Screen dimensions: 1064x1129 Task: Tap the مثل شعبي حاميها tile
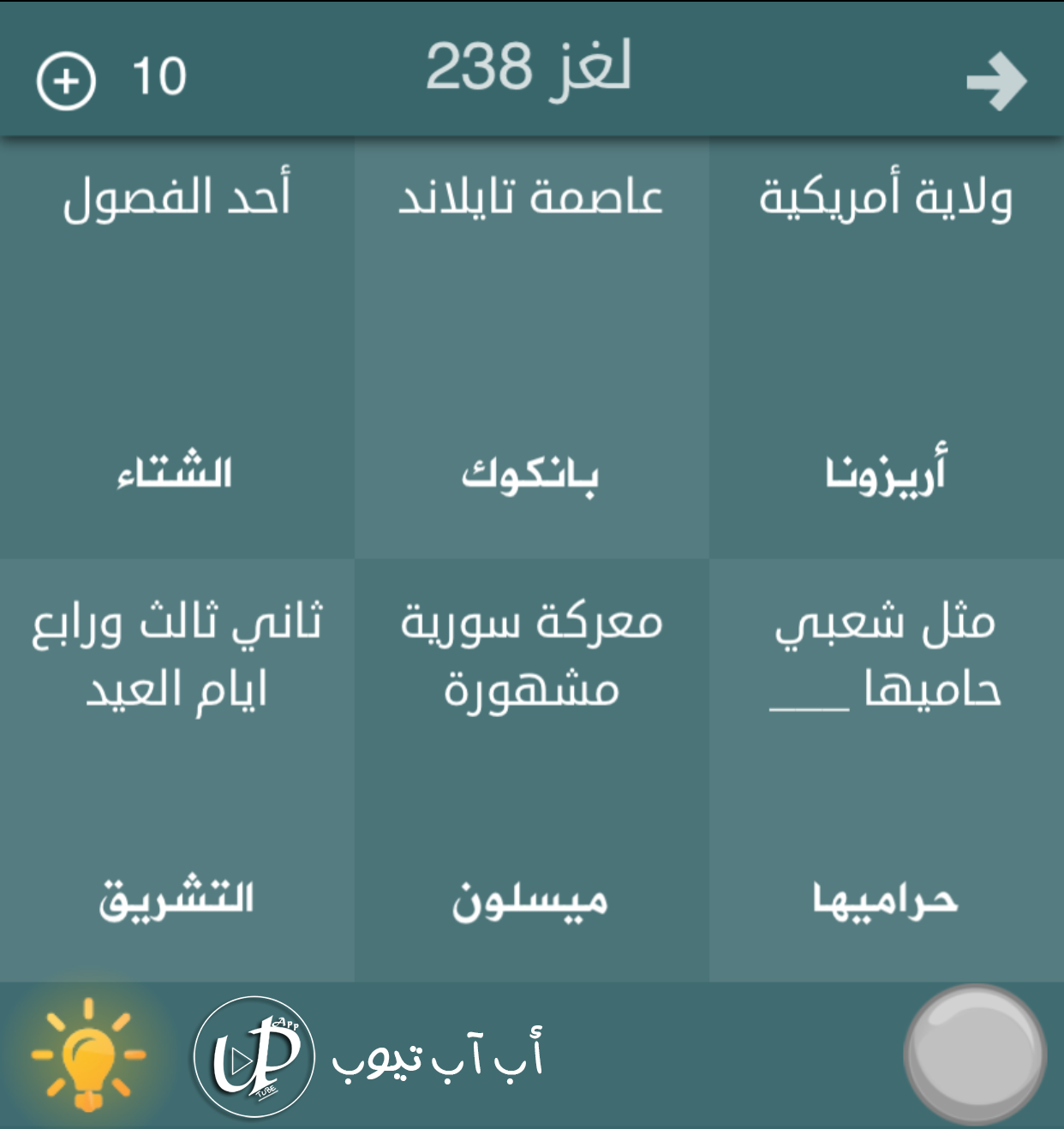(886, 769)
